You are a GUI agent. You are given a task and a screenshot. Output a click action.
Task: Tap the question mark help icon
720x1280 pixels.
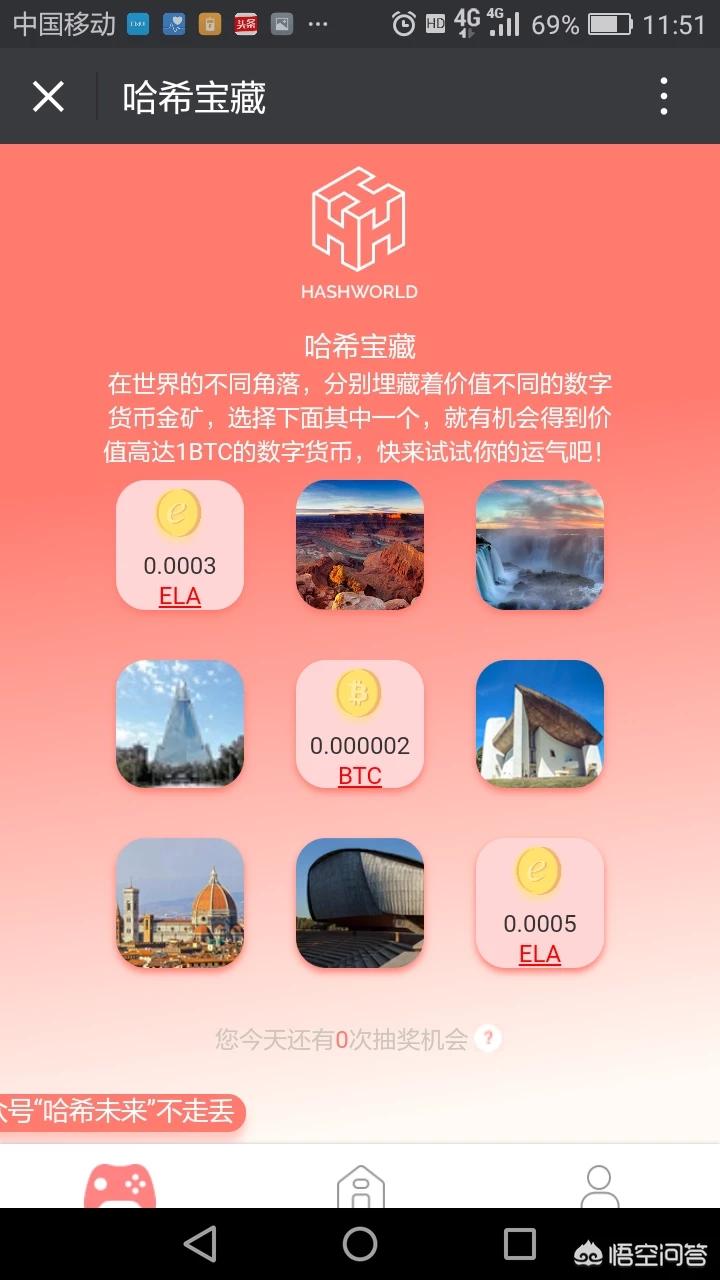(x=487, y=1039)
